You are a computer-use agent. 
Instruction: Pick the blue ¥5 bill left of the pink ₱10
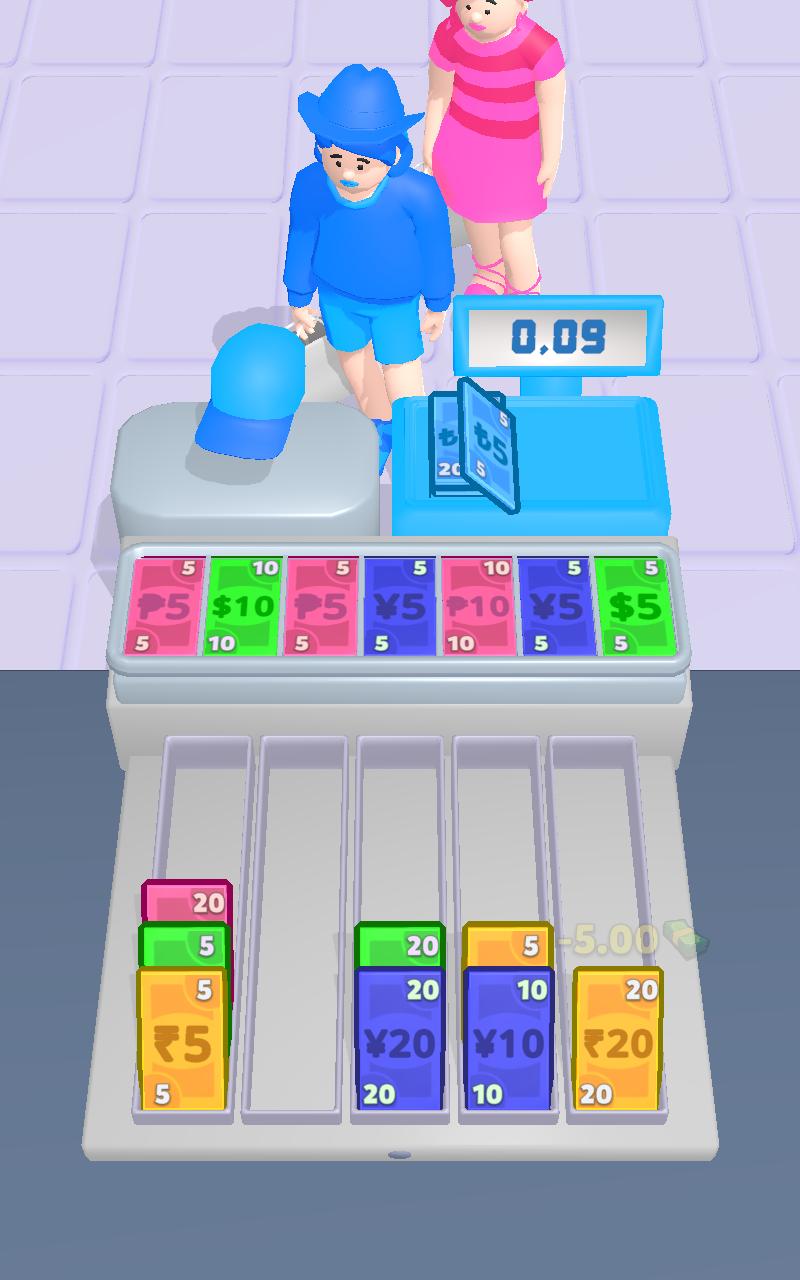click(x=399, y=606)
